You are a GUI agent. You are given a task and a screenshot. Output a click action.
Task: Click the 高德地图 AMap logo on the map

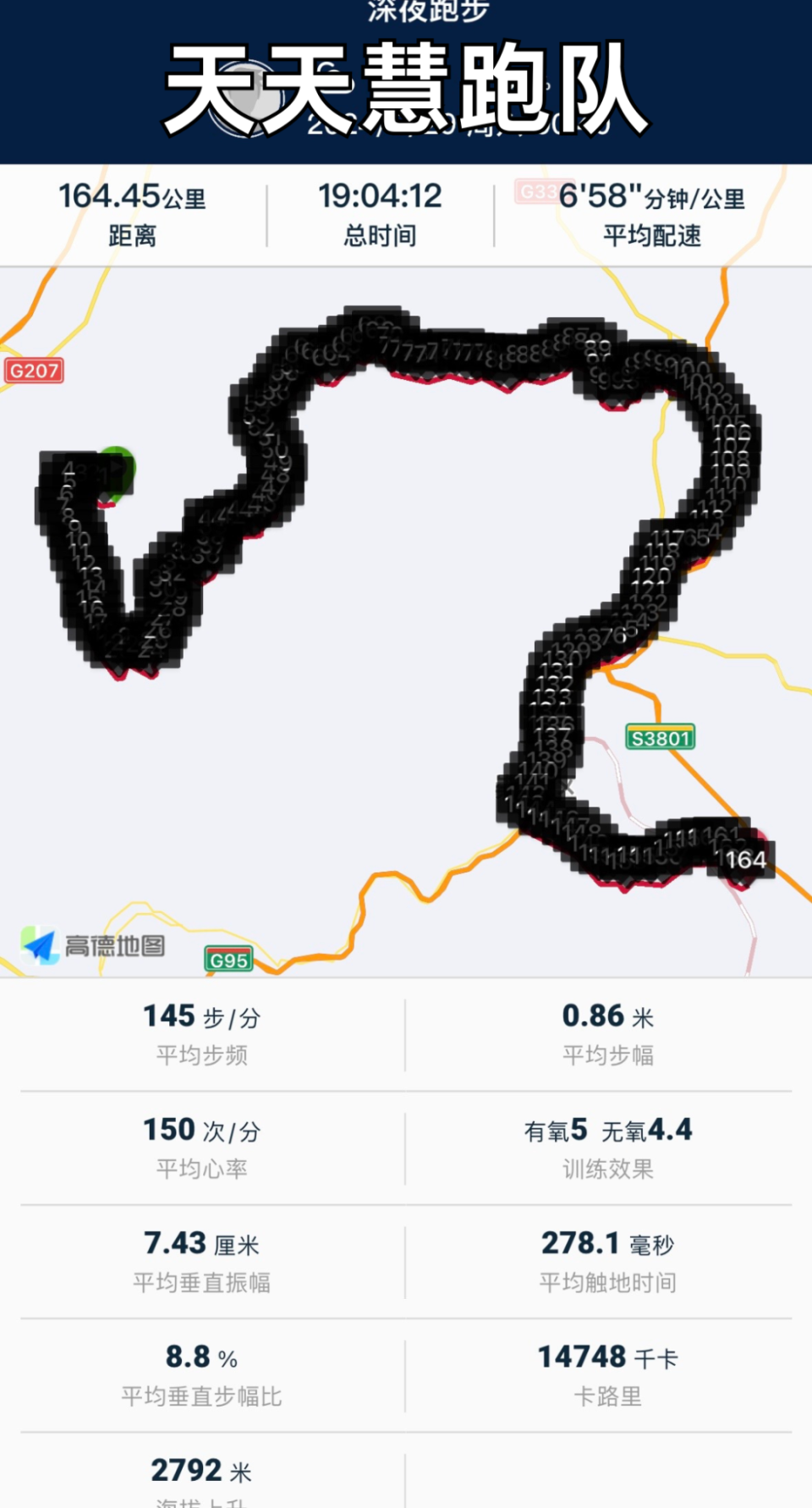[x=96, y=944]
